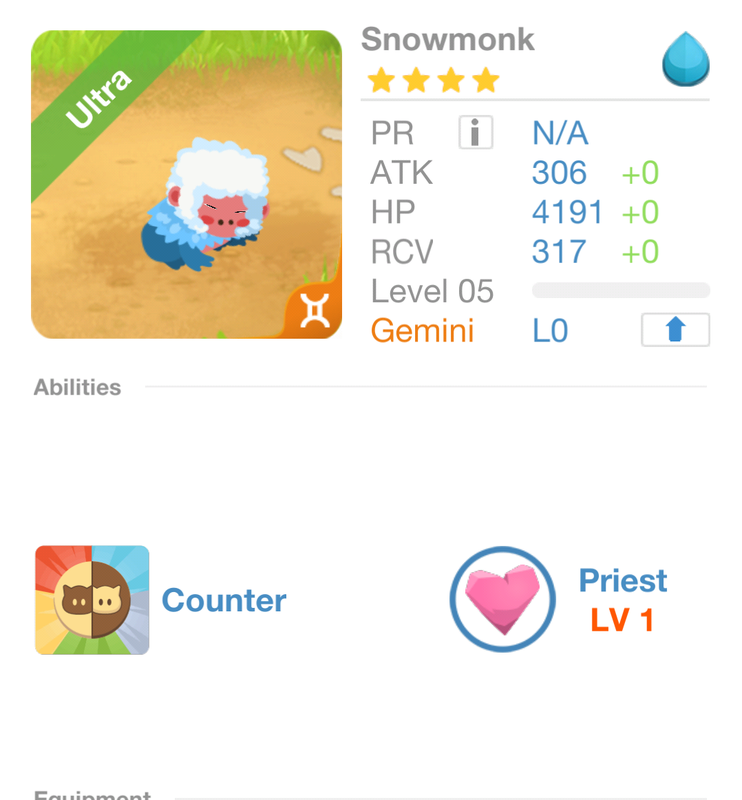Select the Counter ability label
Screen dimensions: 742x800
pyautogui.click(x=223, y=600)
